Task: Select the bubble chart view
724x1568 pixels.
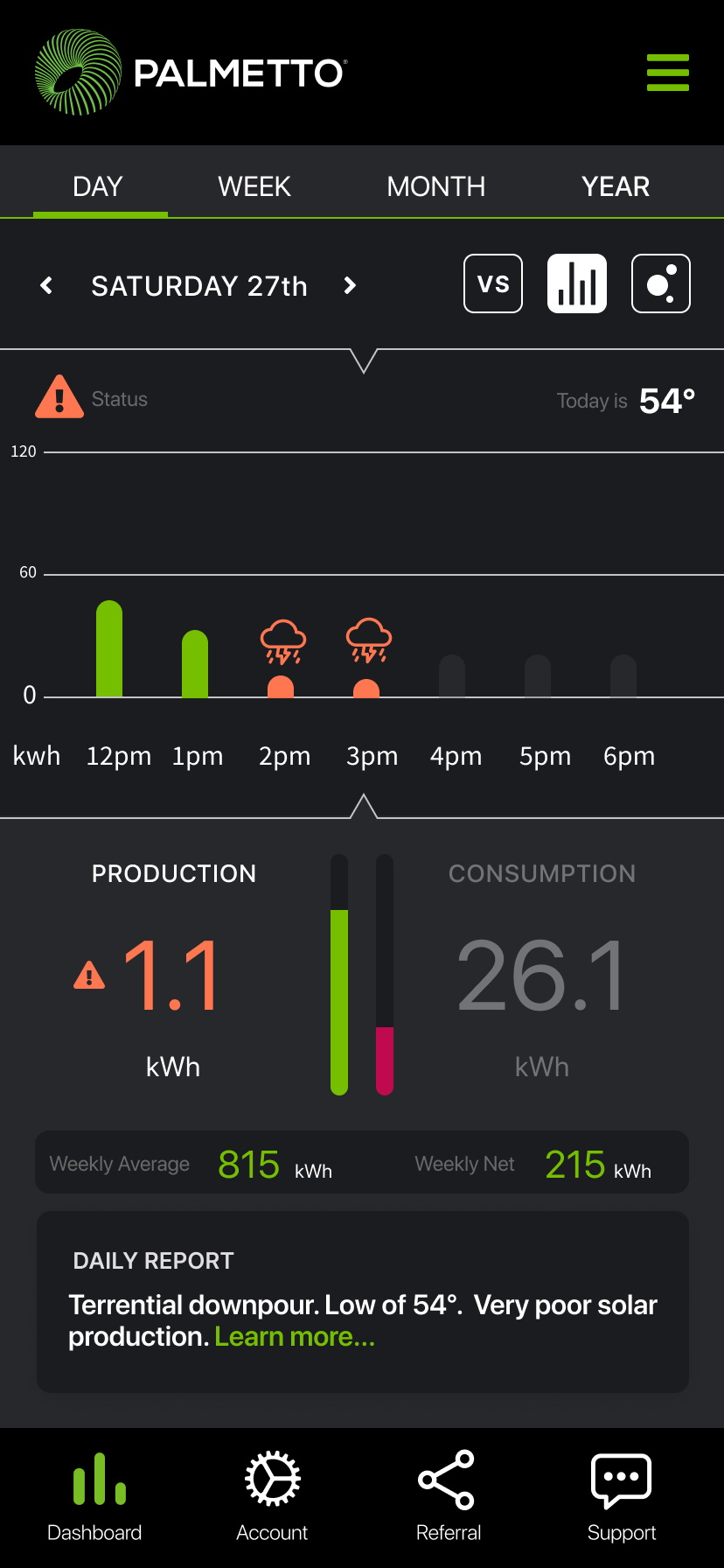Action: pyautogui.click(x=661, y=283)
